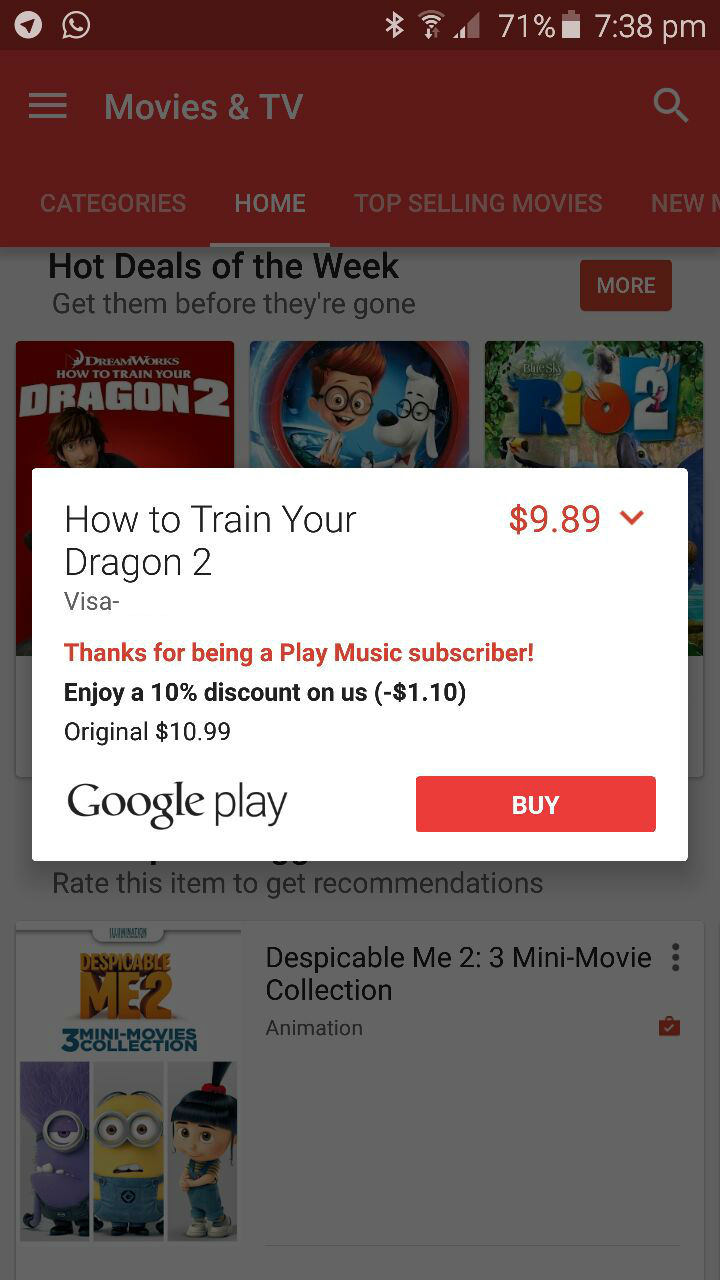Open Despicable Me 2 Mini-Movie Collection card
The image size is (720, 1280).
pos(360,1082)
